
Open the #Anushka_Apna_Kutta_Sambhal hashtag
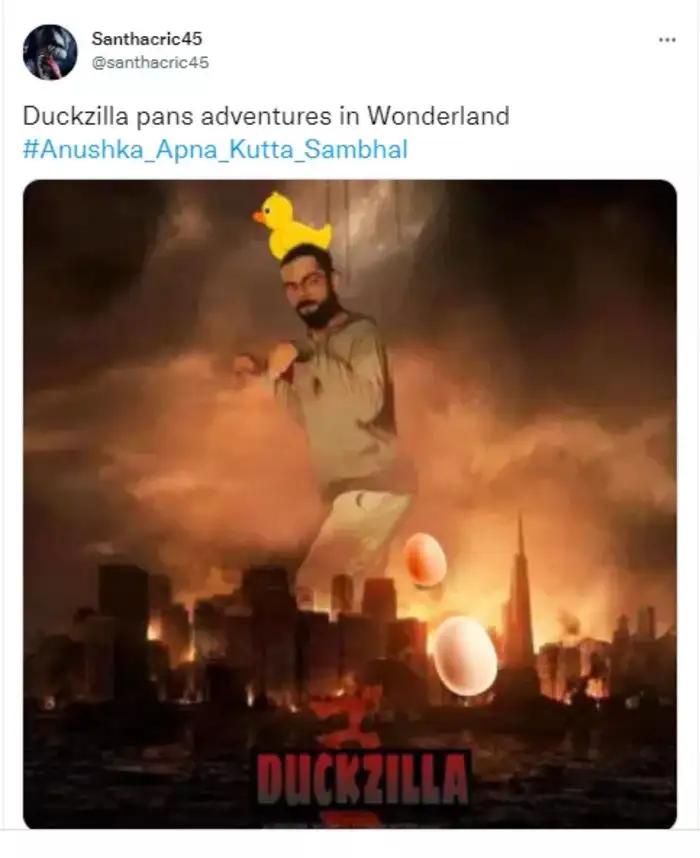(215, 149)
